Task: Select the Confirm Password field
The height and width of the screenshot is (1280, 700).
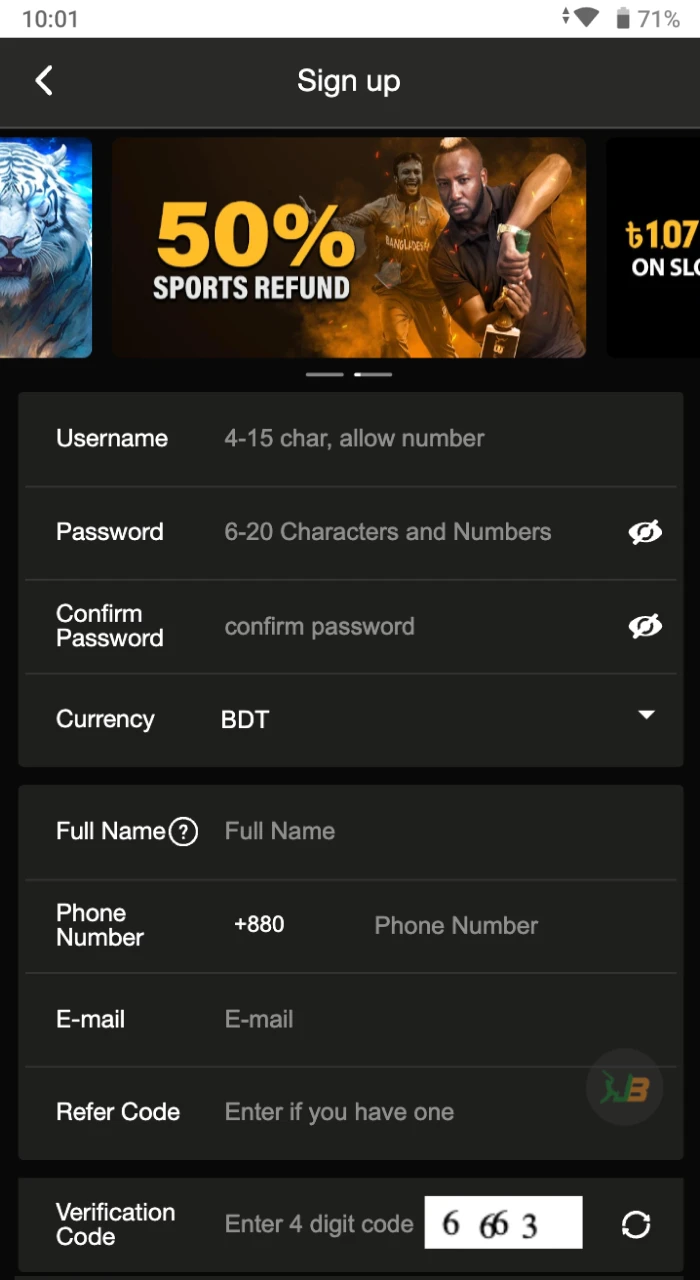Action: pos(410,627)
